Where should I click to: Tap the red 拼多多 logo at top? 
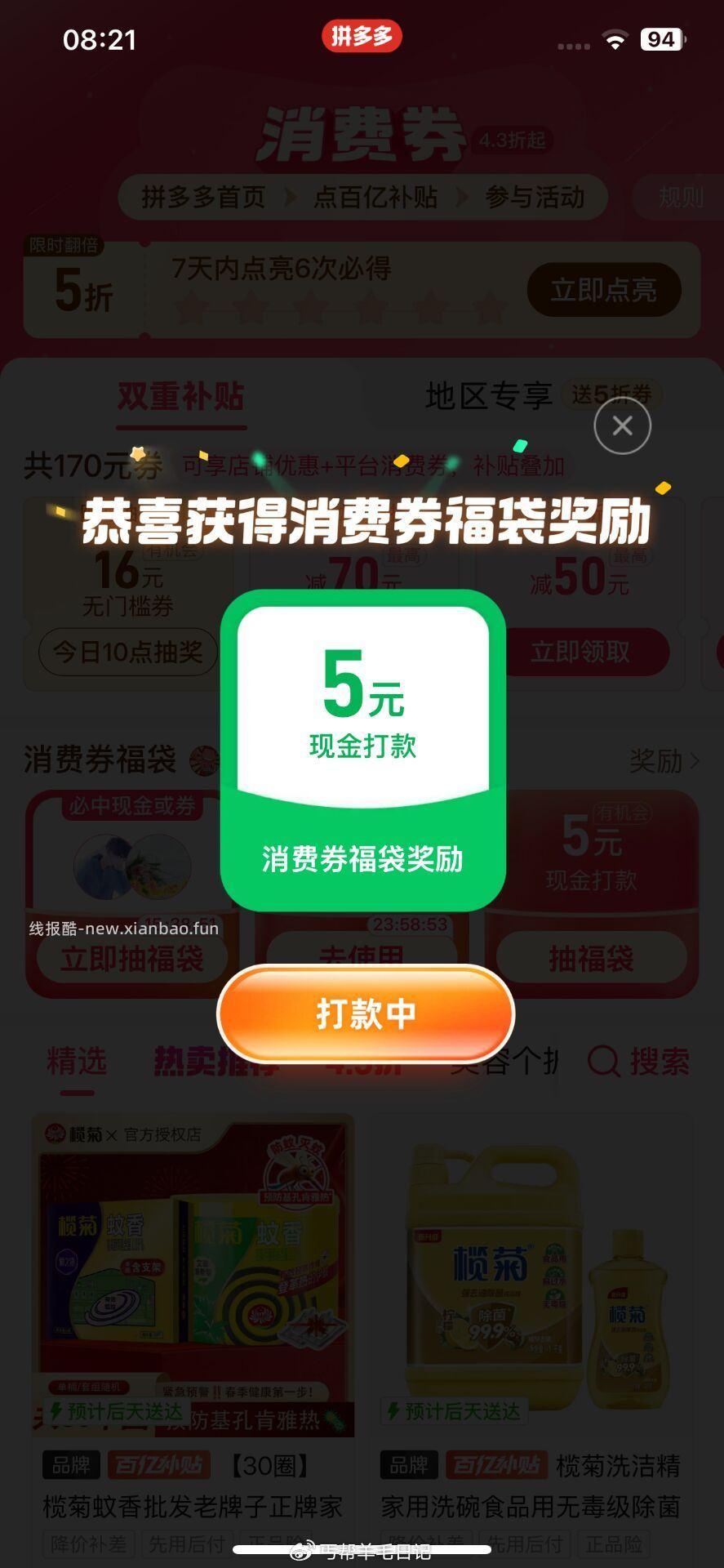click(362, 35)
